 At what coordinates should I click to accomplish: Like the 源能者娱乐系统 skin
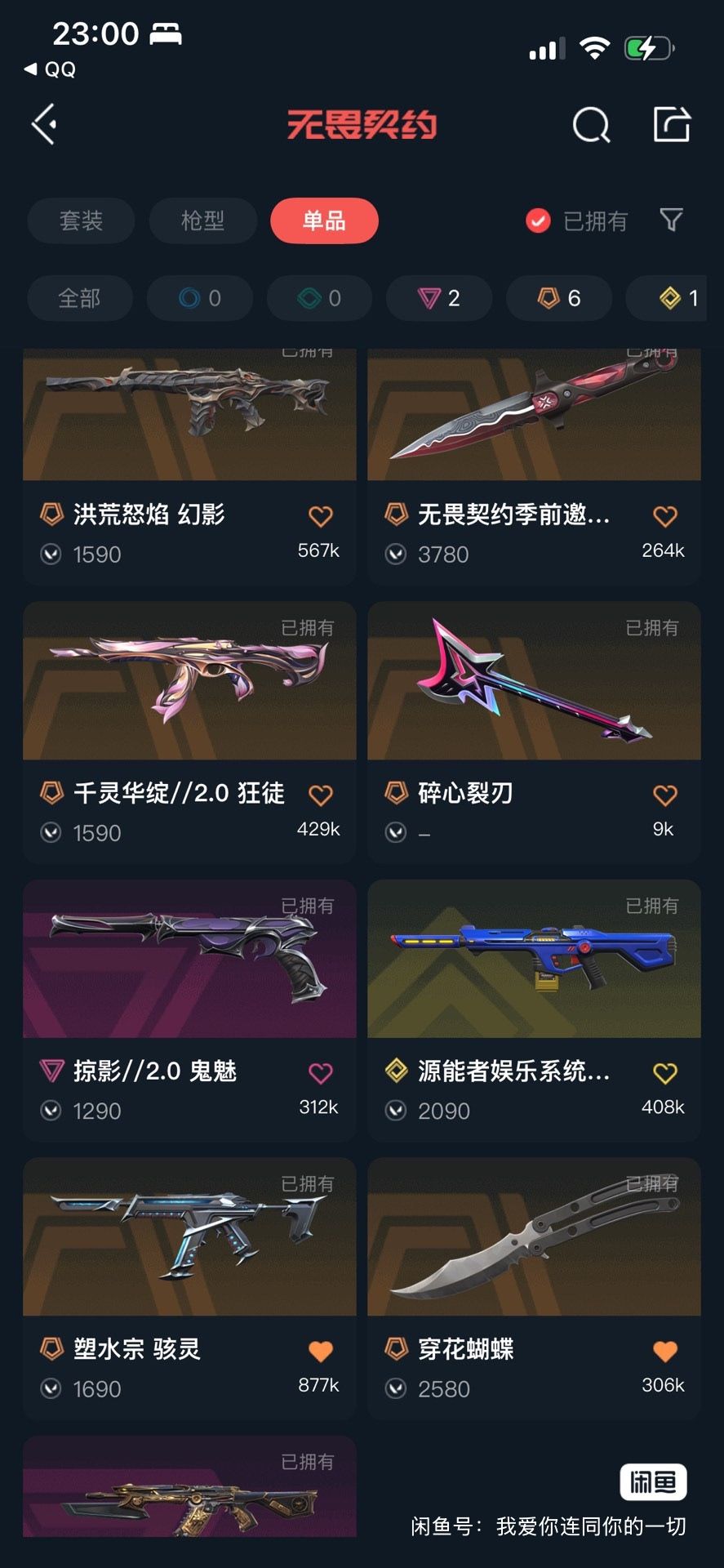click(x=664, y=1073)
